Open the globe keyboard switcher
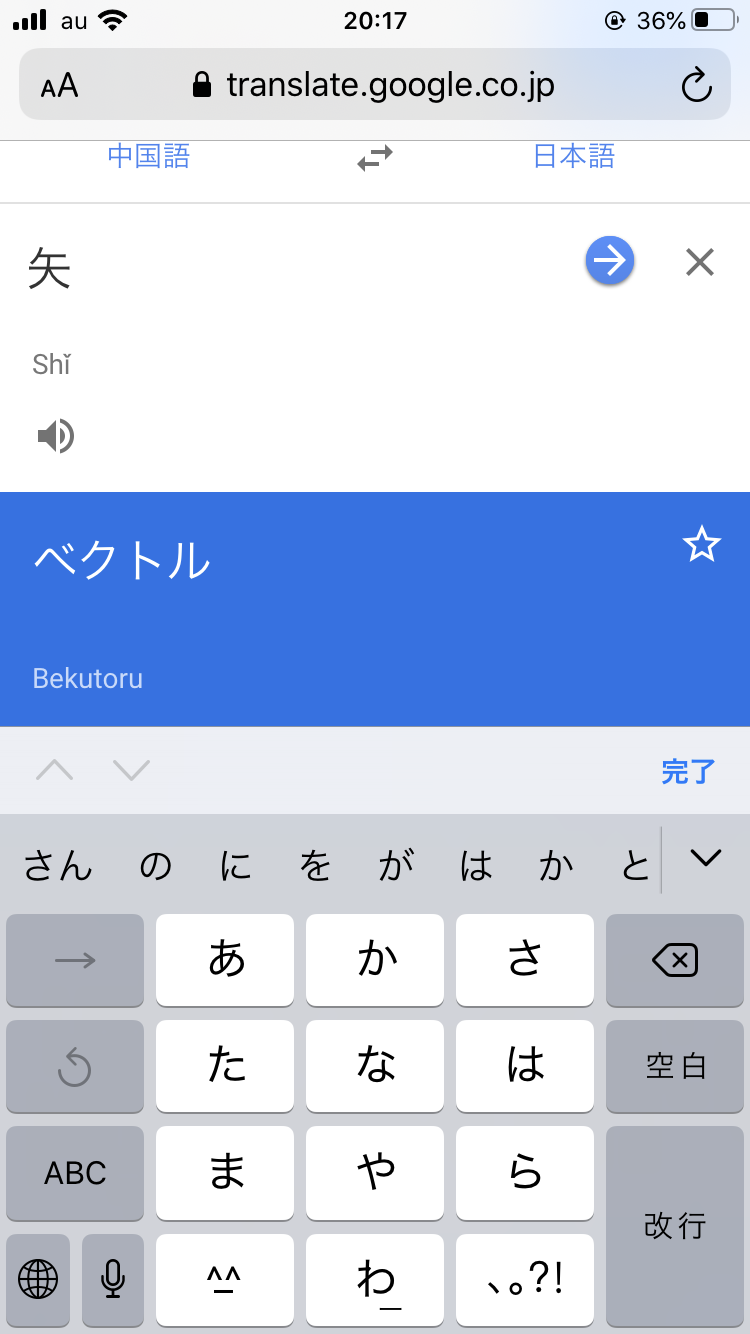 pyautogui.click(x=38, y=1278)
